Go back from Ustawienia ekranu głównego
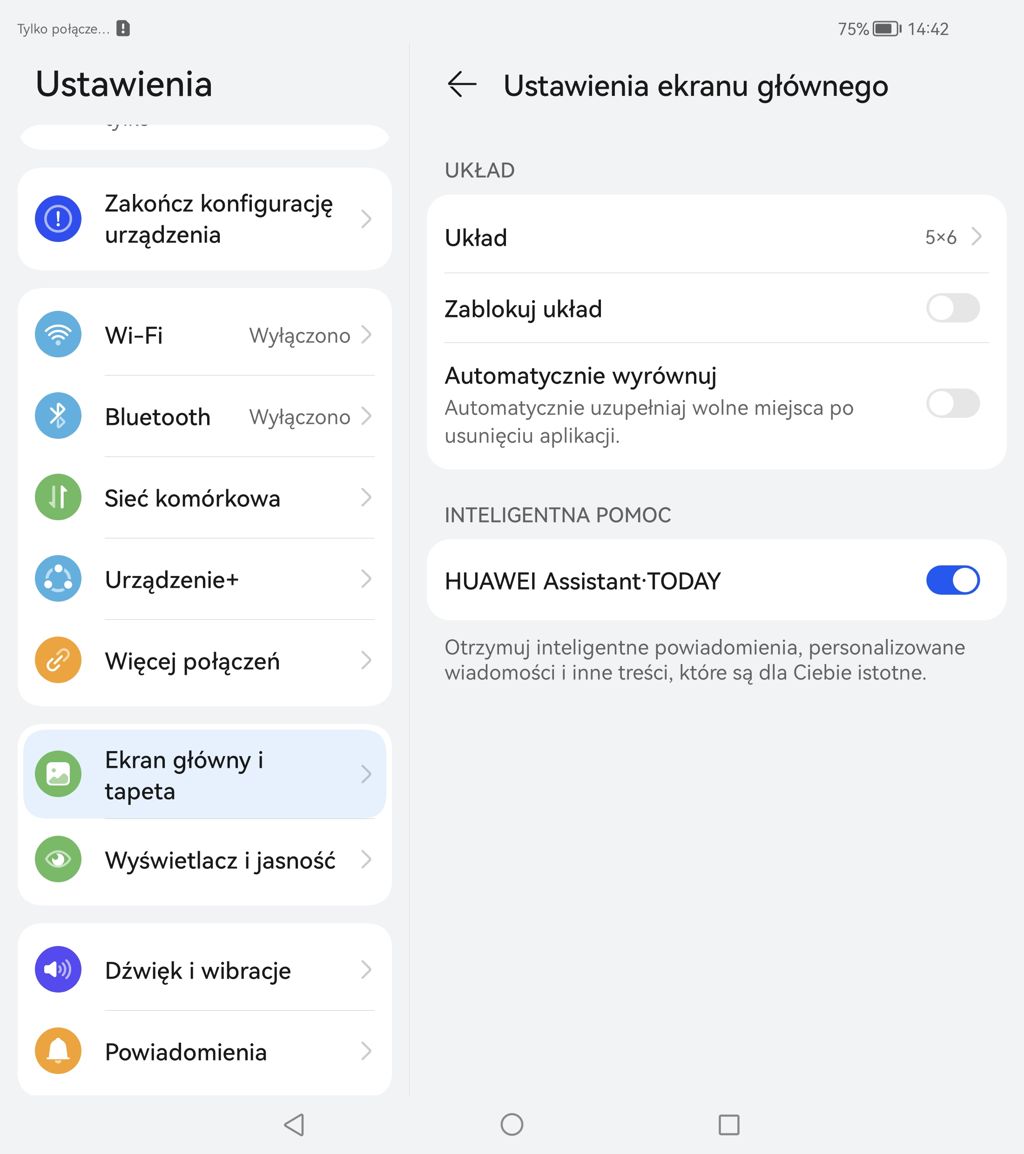Image resolution: width=1024 pixels, height=1154 pixels. [x=462, y=85]
